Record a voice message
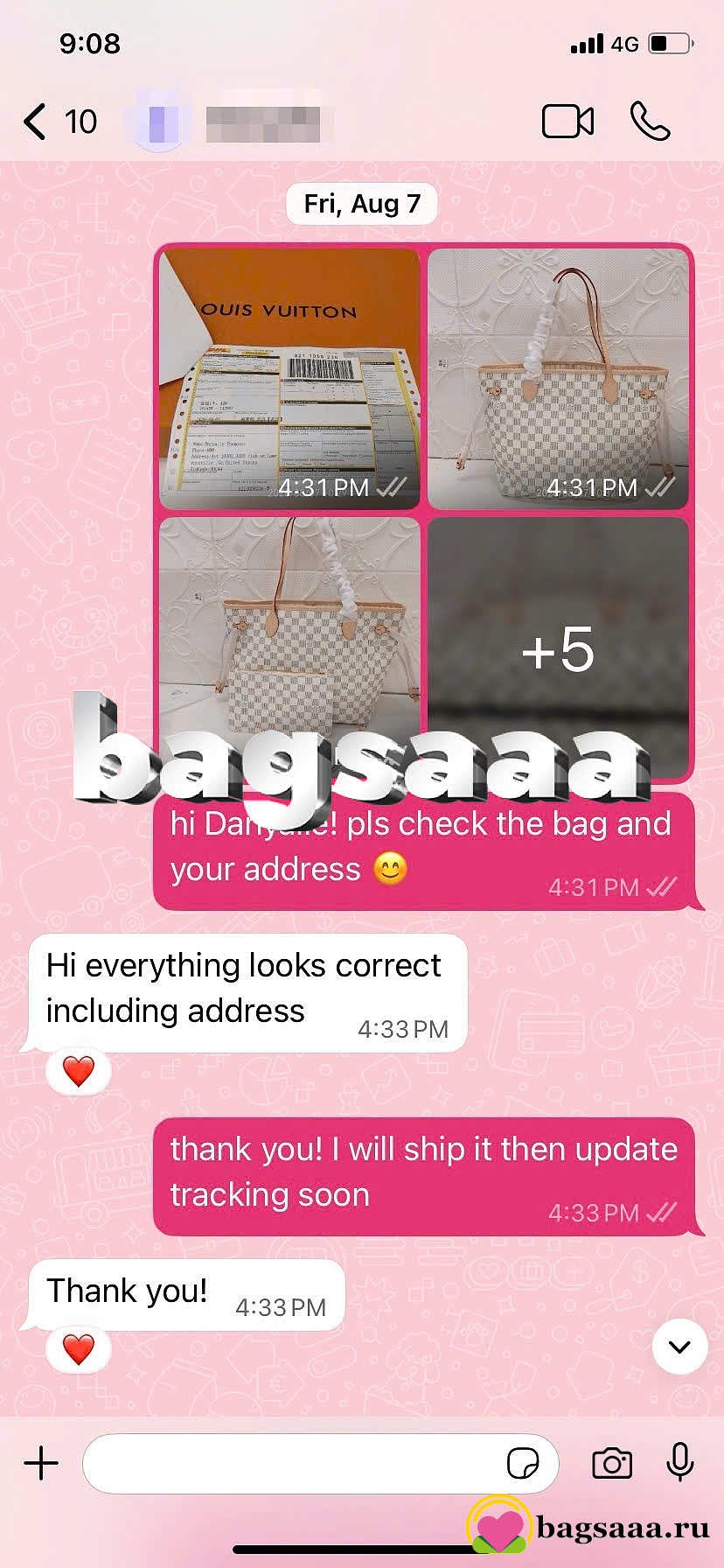Screen dimensions: 724x1568 click(x=680, y=1462)
